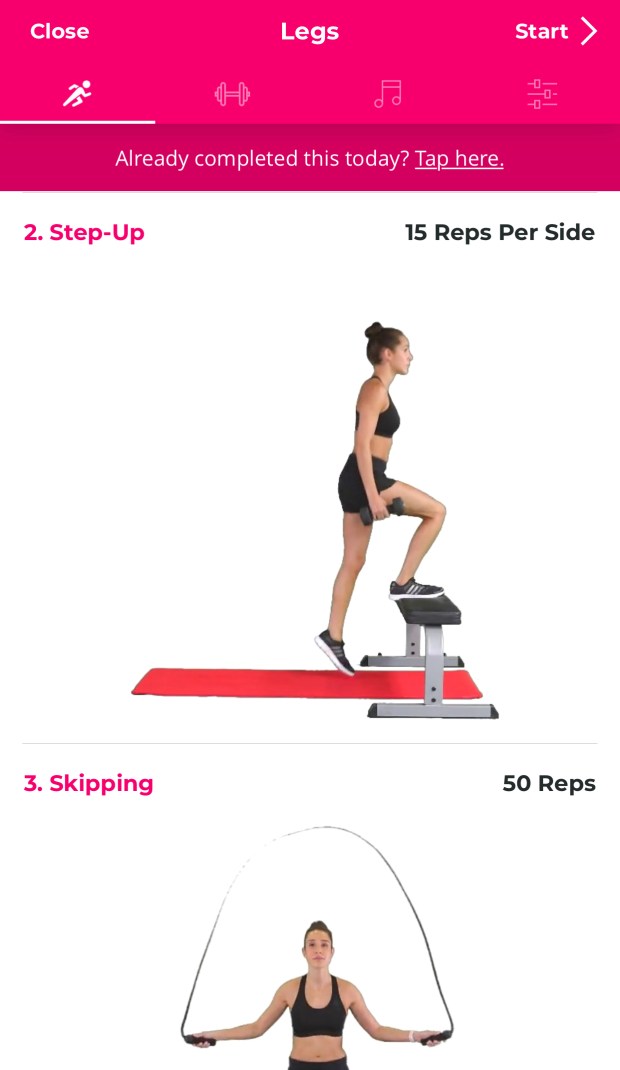The image size is (620, 1070).
Task: Close the Legs workout screen
Action: 59,31
